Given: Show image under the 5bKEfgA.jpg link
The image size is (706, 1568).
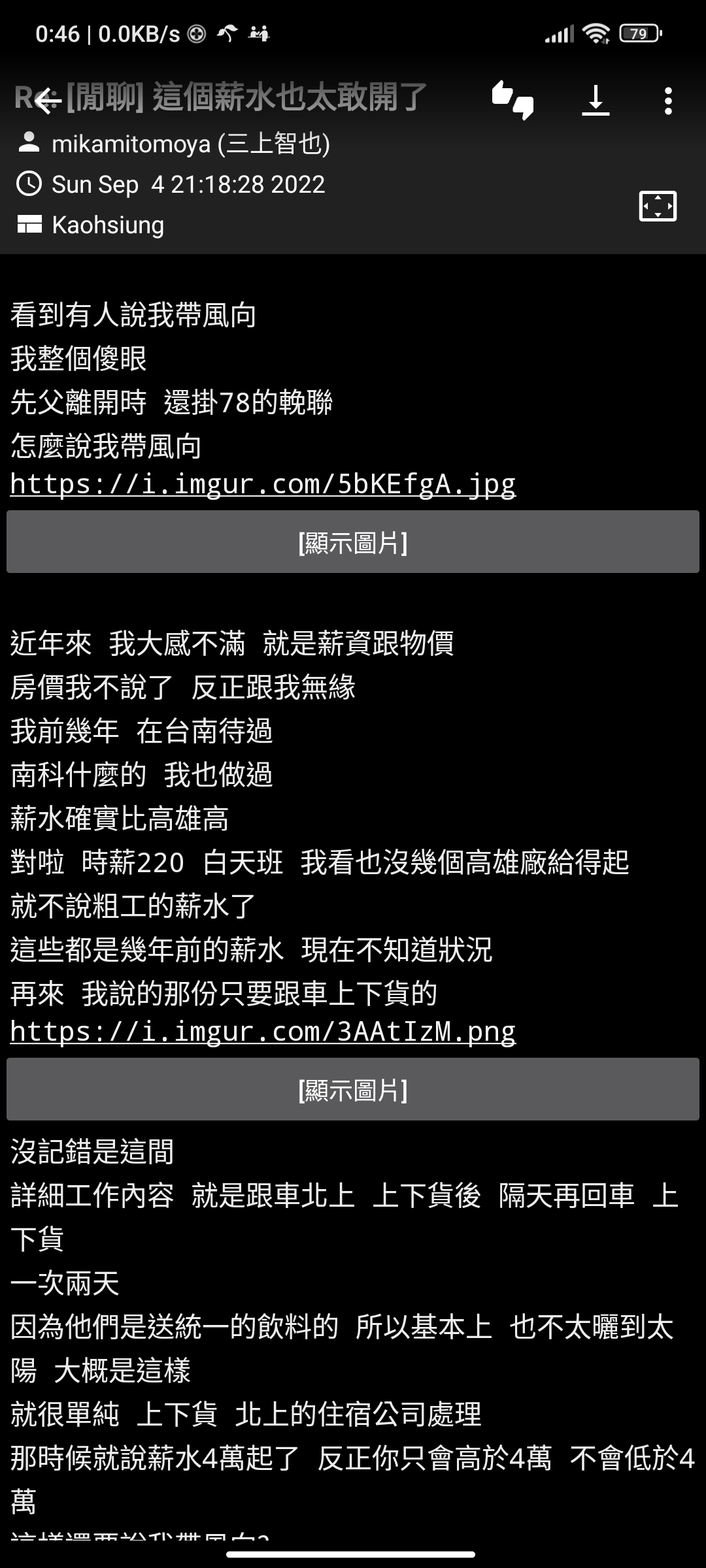Looking at the screenshot, I should 353,542.
